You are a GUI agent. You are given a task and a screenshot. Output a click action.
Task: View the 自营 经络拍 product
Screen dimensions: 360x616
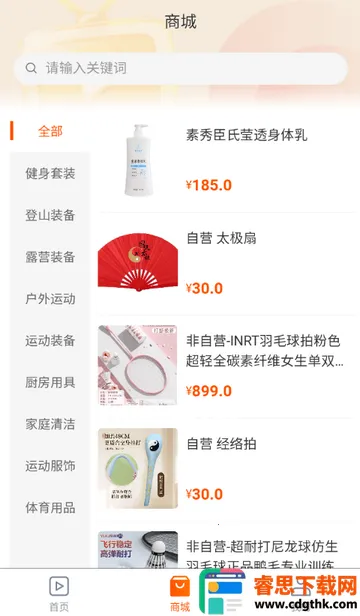tap(226, 469)
